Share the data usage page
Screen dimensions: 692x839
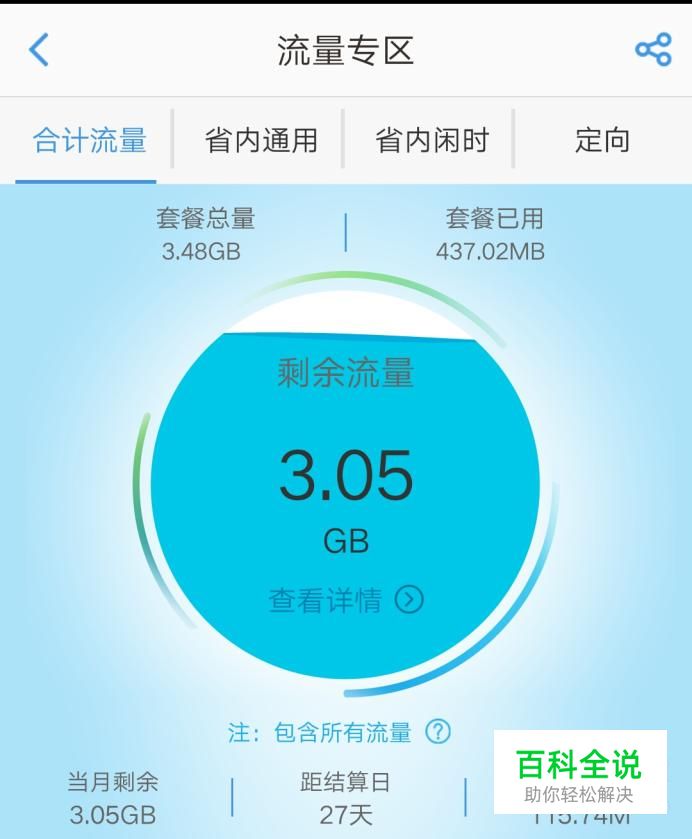pos(653,49)
